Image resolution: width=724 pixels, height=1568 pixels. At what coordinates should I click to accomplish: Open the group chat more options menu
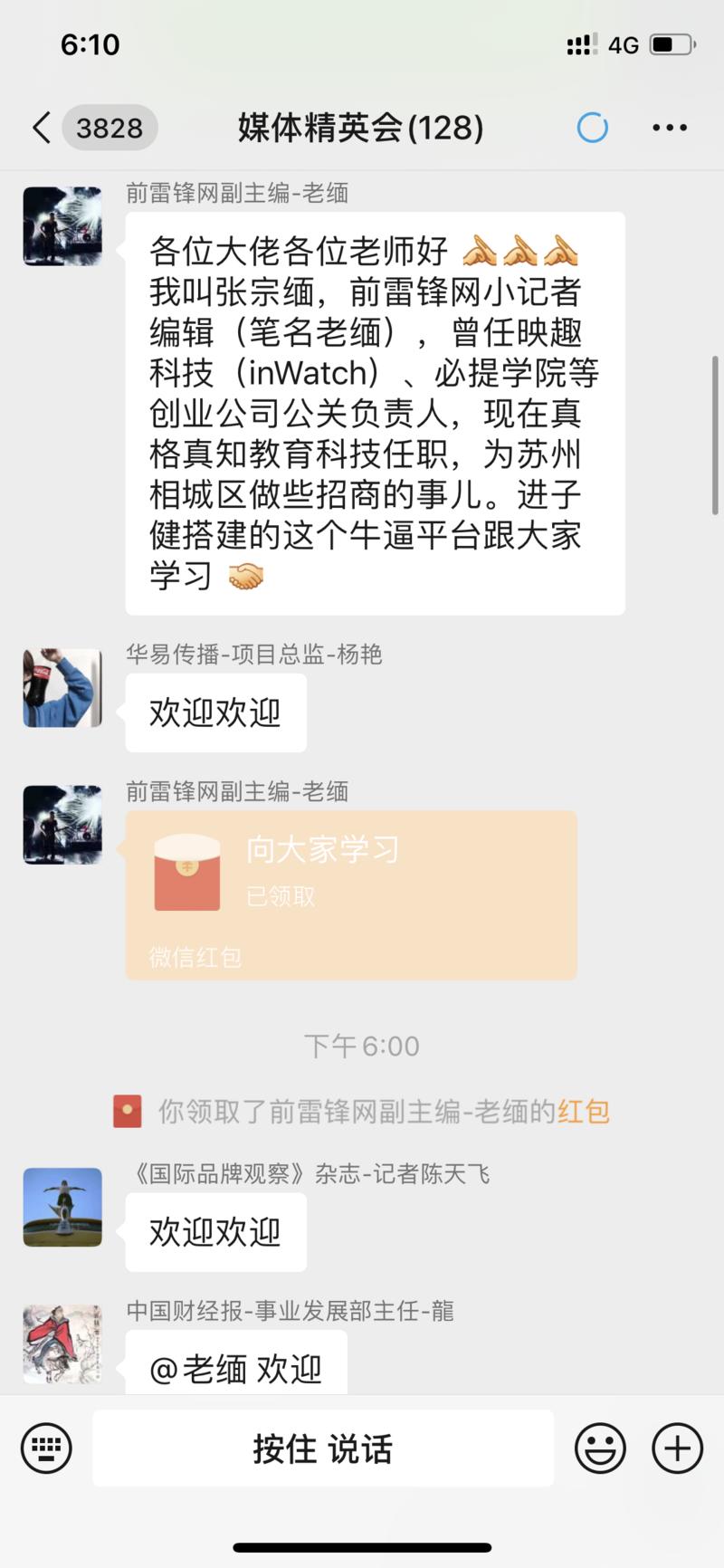pyautogui.click(x=669, y=127)
